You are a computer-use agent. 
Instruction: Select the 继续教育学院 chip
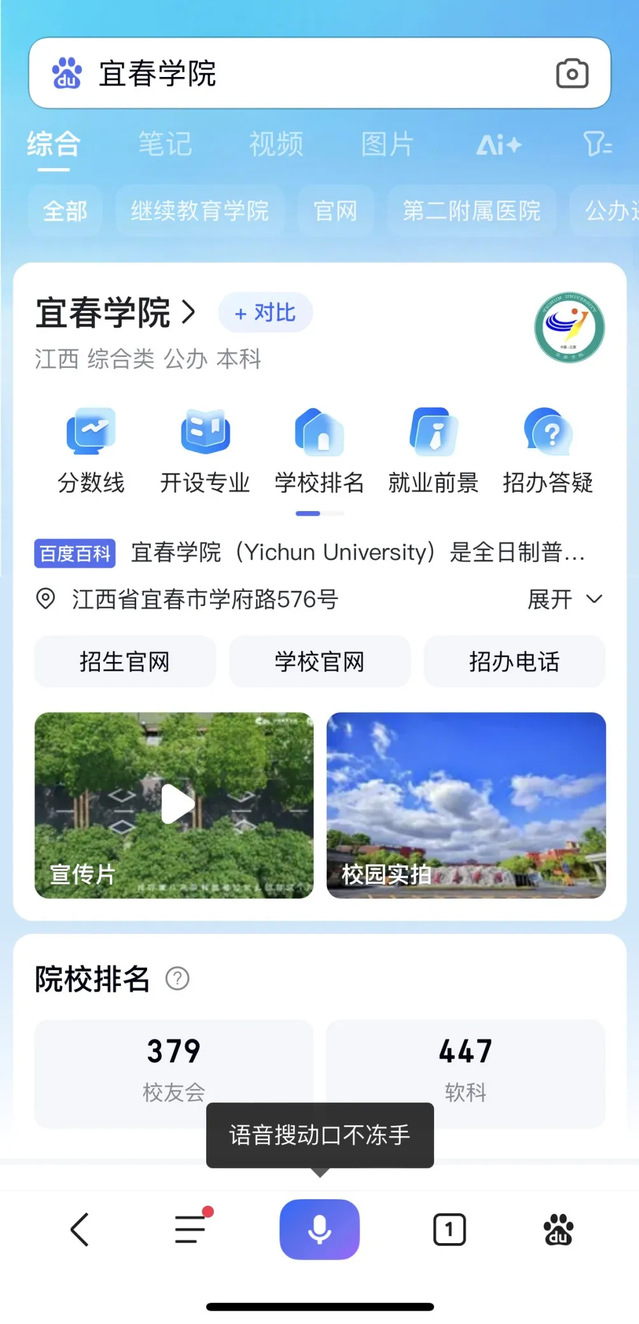(x=200, y=211)
